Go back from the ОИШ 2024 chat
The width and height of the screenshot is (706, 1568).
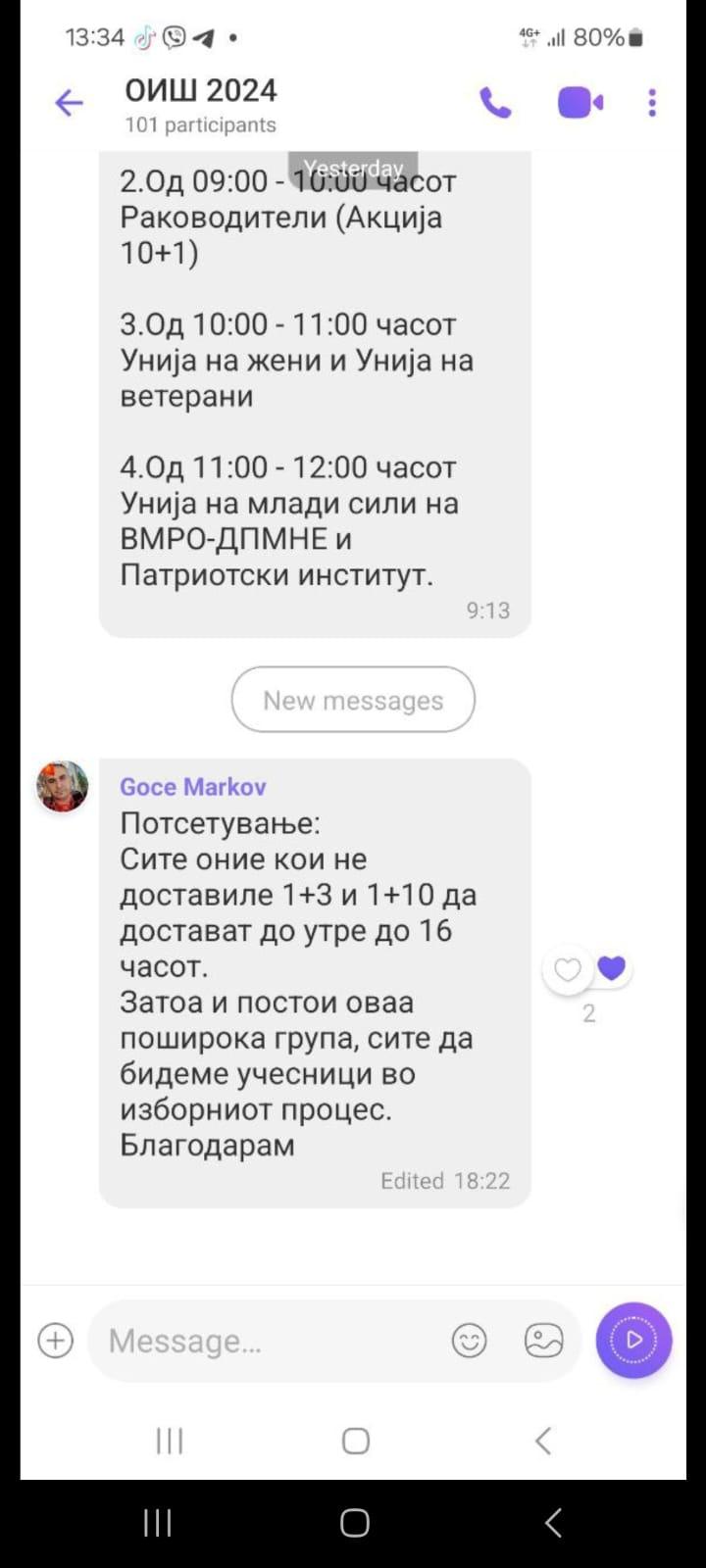(69, 103)
